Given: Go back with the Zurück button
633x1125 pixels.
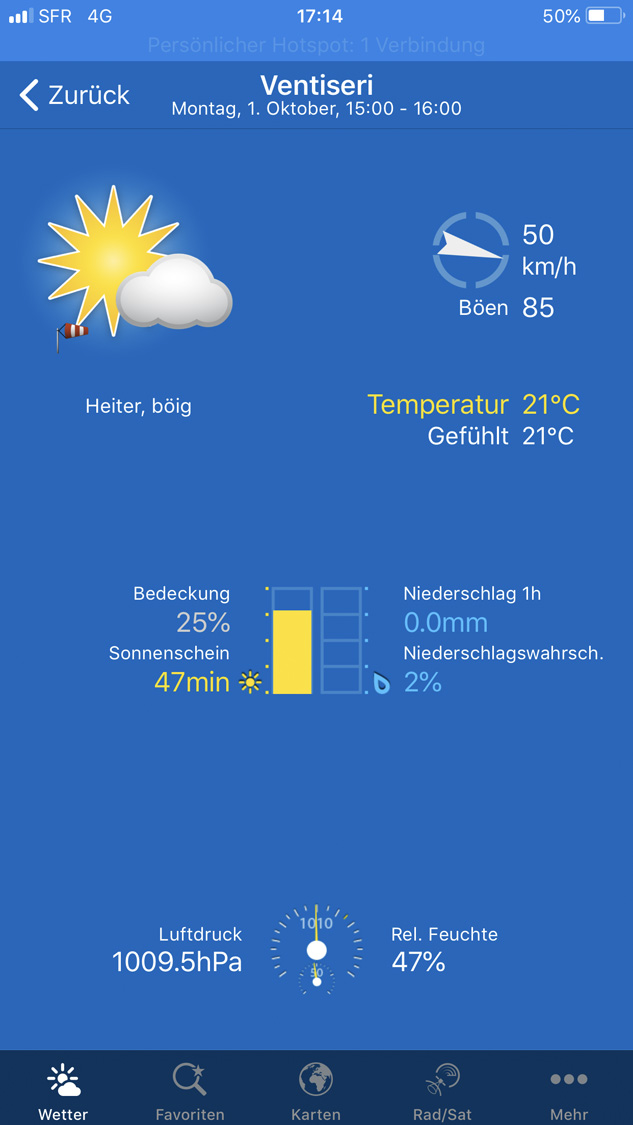Looking at the screenshot, I should coord(75,95).
